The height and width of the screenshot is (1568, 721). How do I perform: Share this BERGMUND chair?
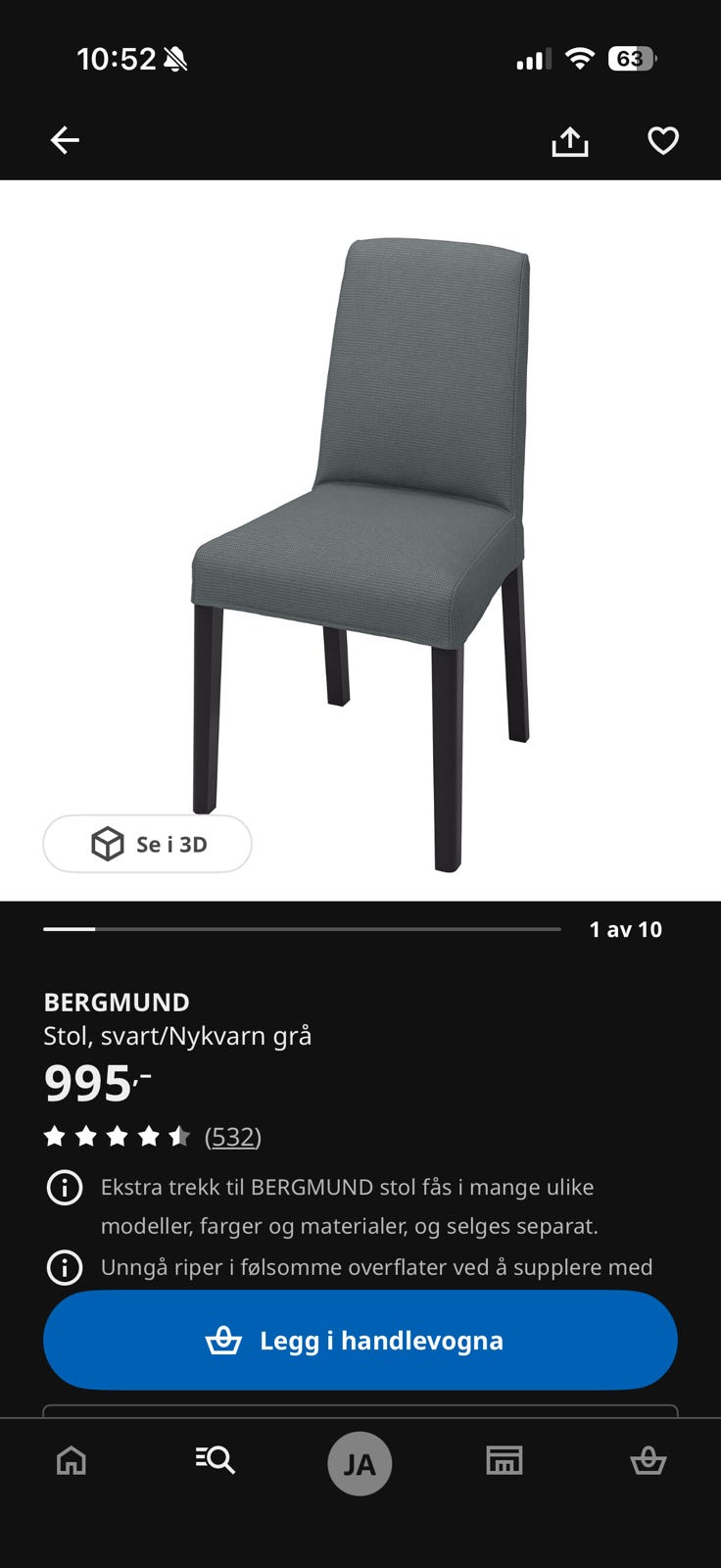pyautogui.click(x=570, y=141)
